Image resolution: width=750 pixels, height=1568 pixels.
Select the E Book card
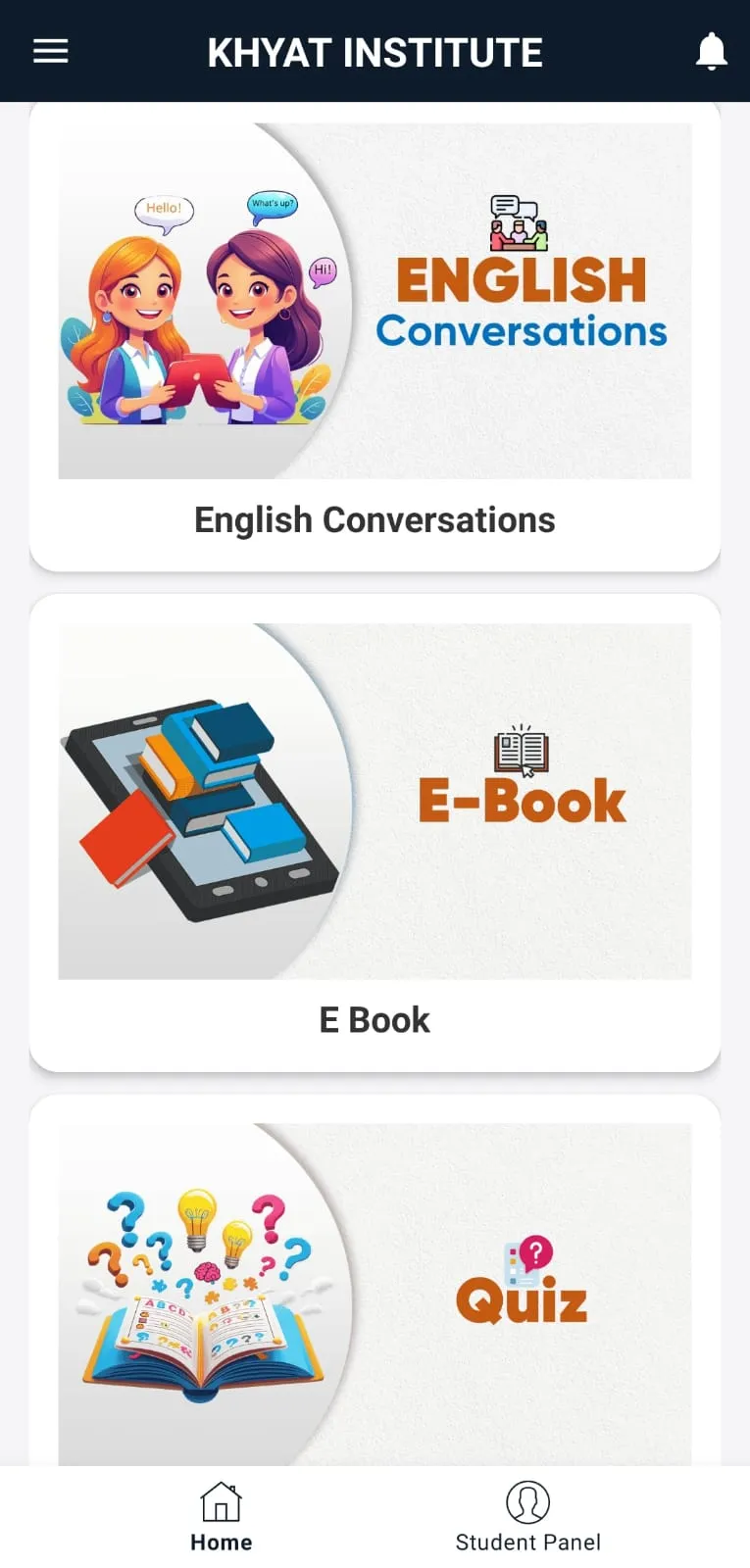click(x=375, y=833)
